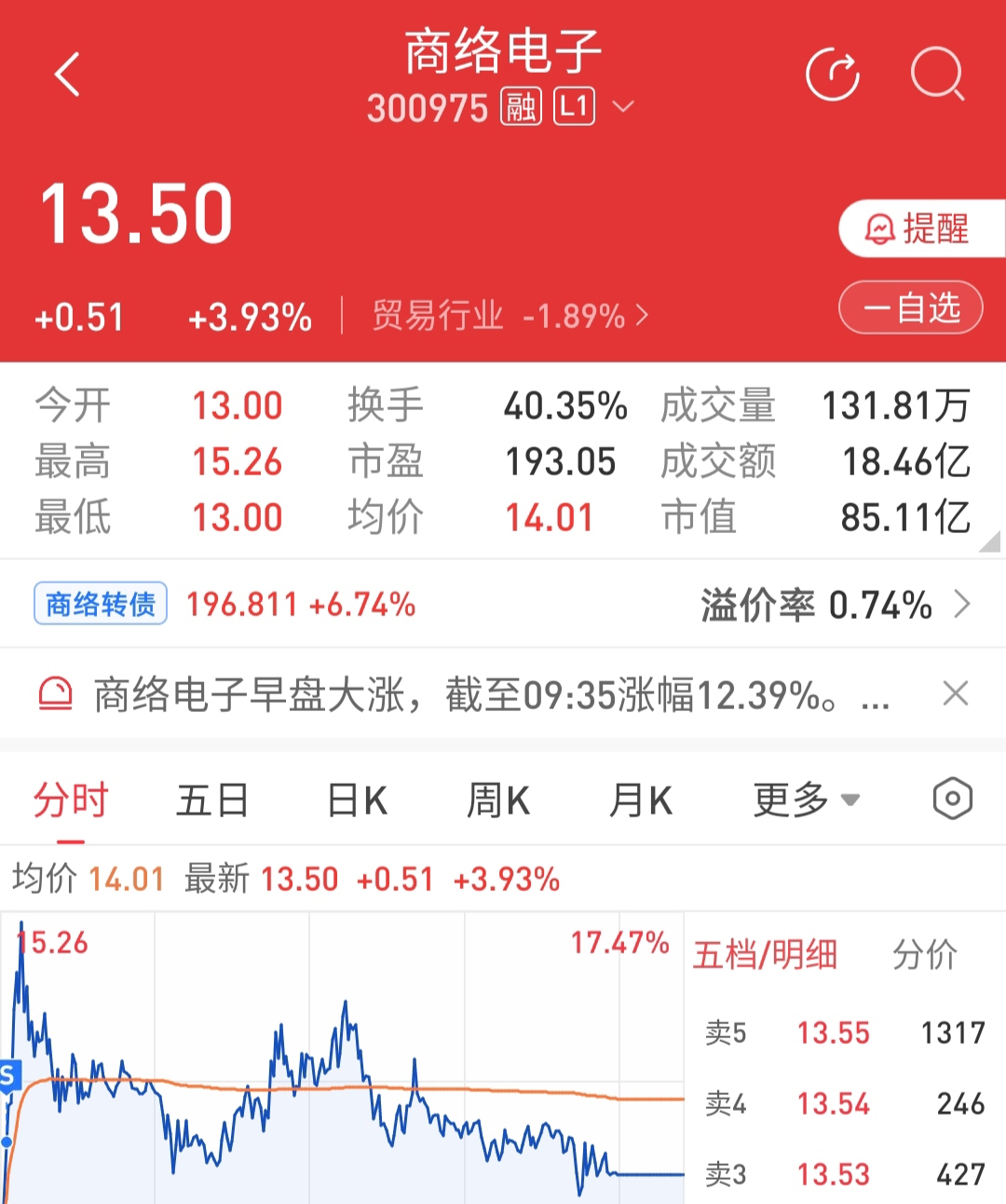Click the announcement horn icon
The height and width of the screenshot is (1204, 1006).
click(x=56, y=694)
